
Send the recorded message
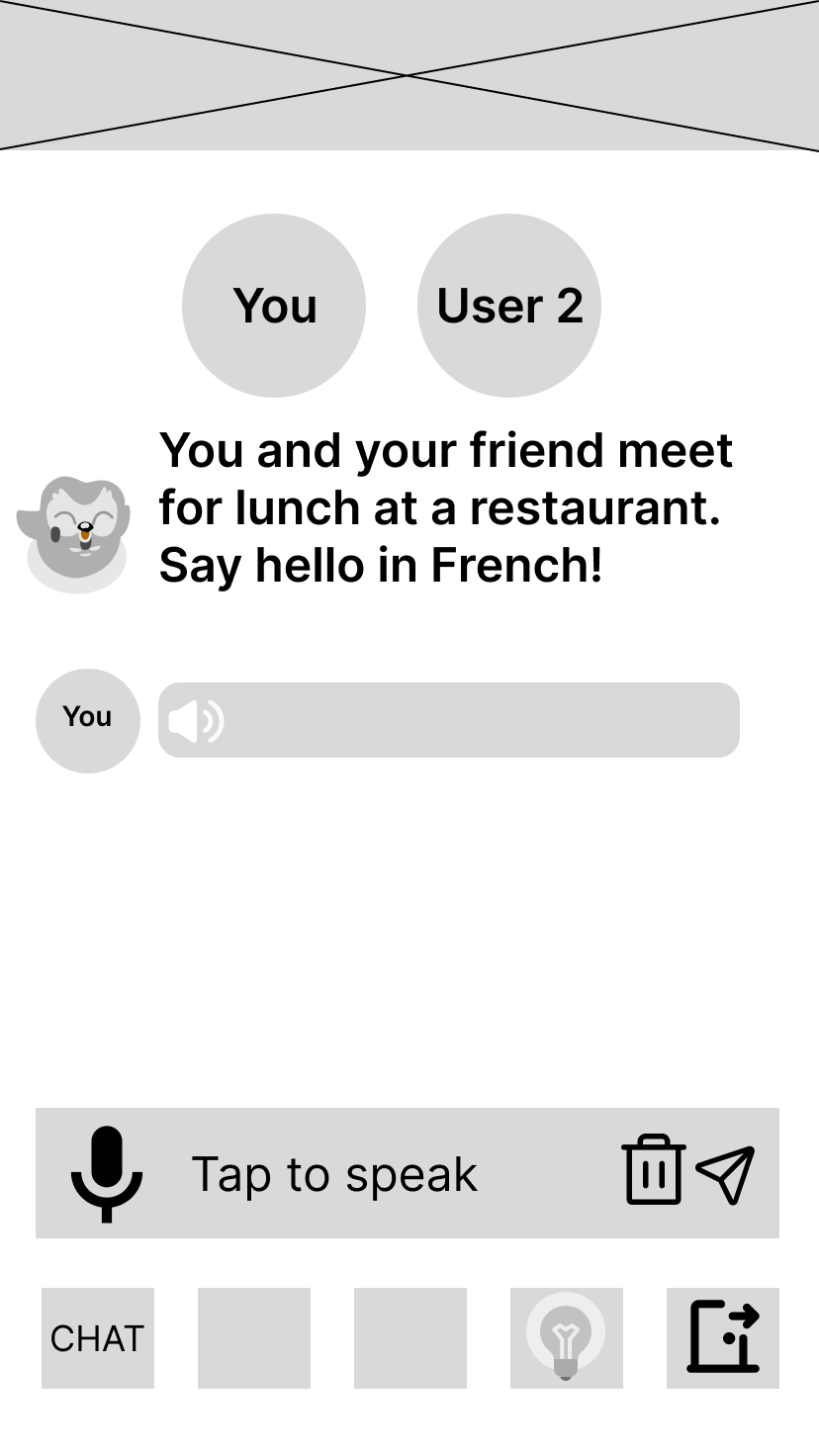click(x=726, y=1174)
